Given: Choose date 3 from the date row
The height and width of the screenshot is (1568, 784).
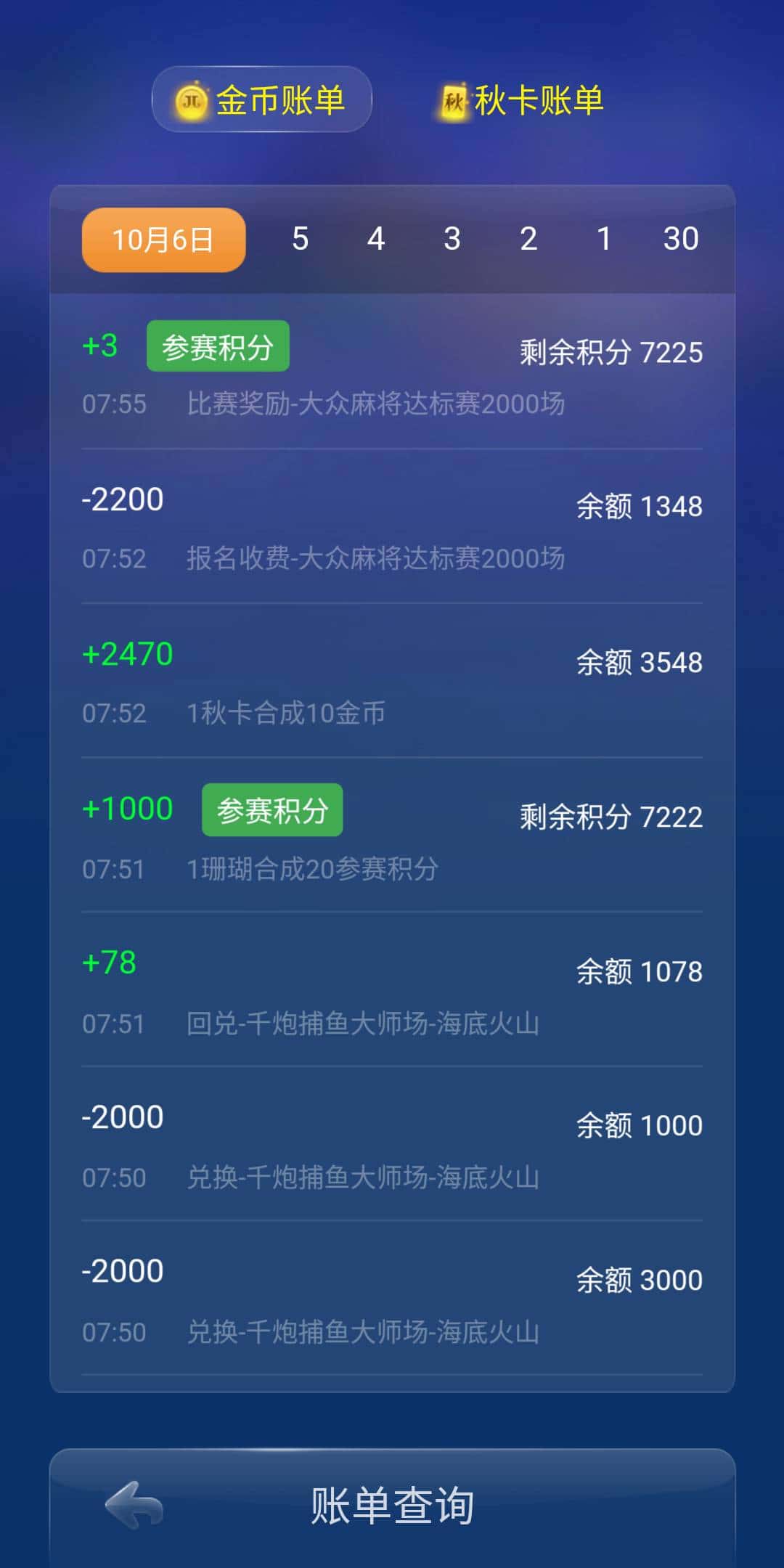Looking at the screenshot, I should point(452,240).
